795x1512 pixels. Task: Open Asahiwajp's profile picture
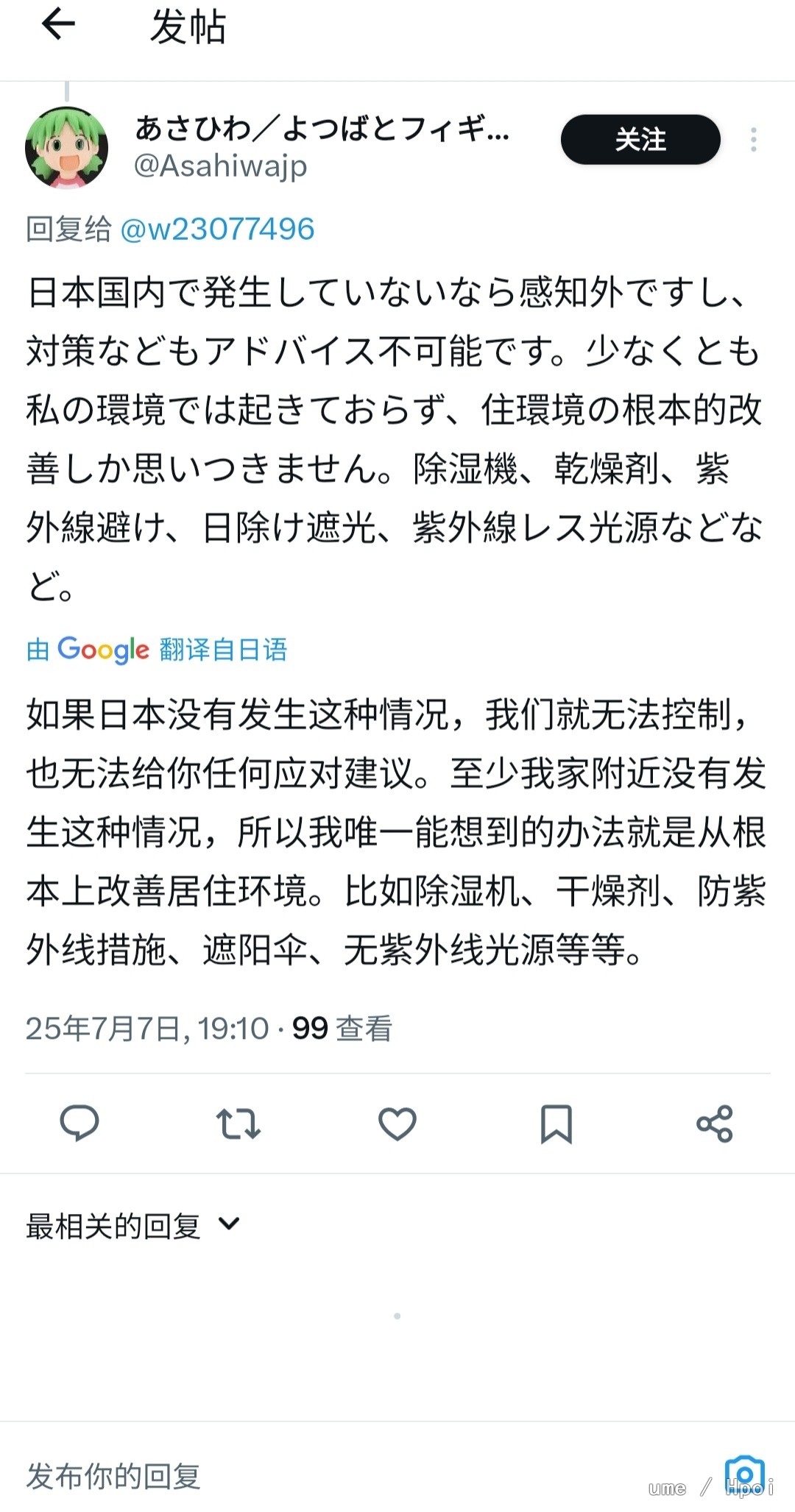coord(67,147)
